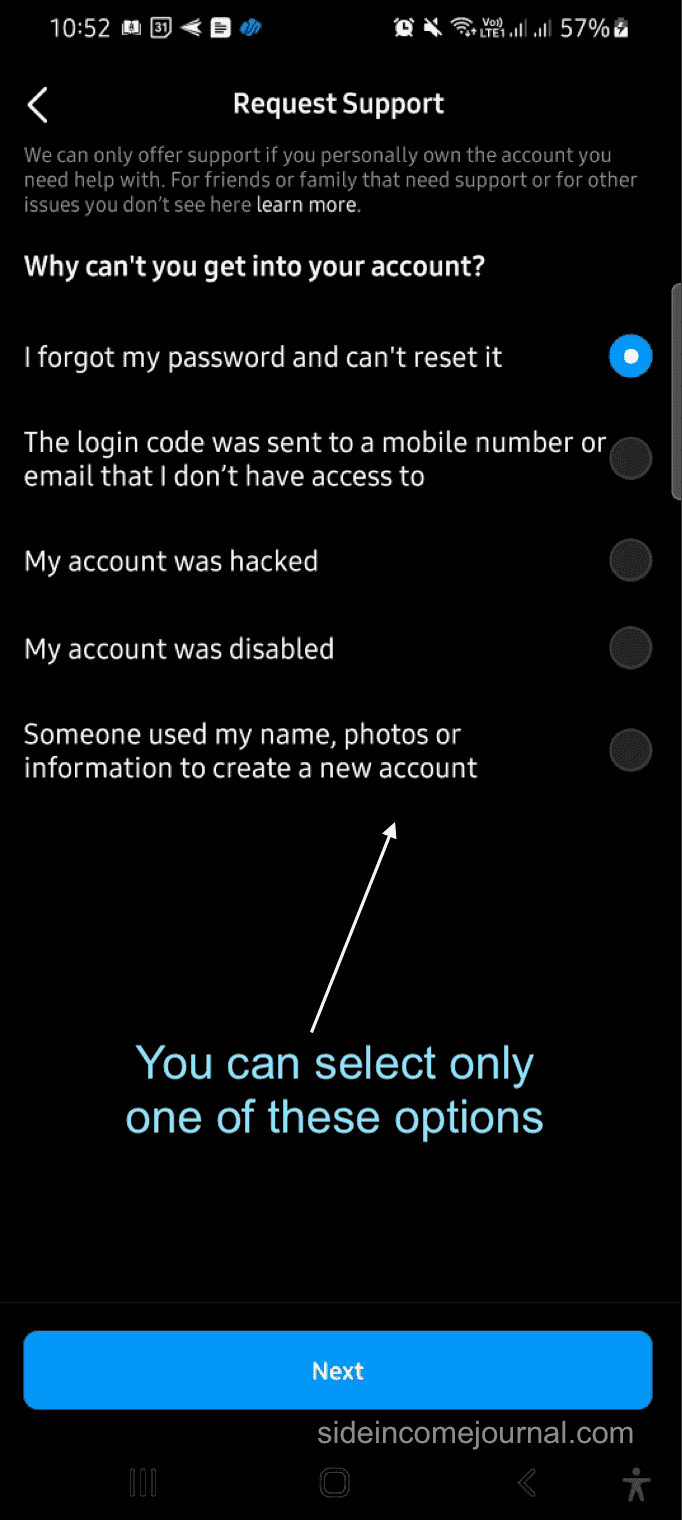Open the accessibility shortcut

(x=635, y=1483)
